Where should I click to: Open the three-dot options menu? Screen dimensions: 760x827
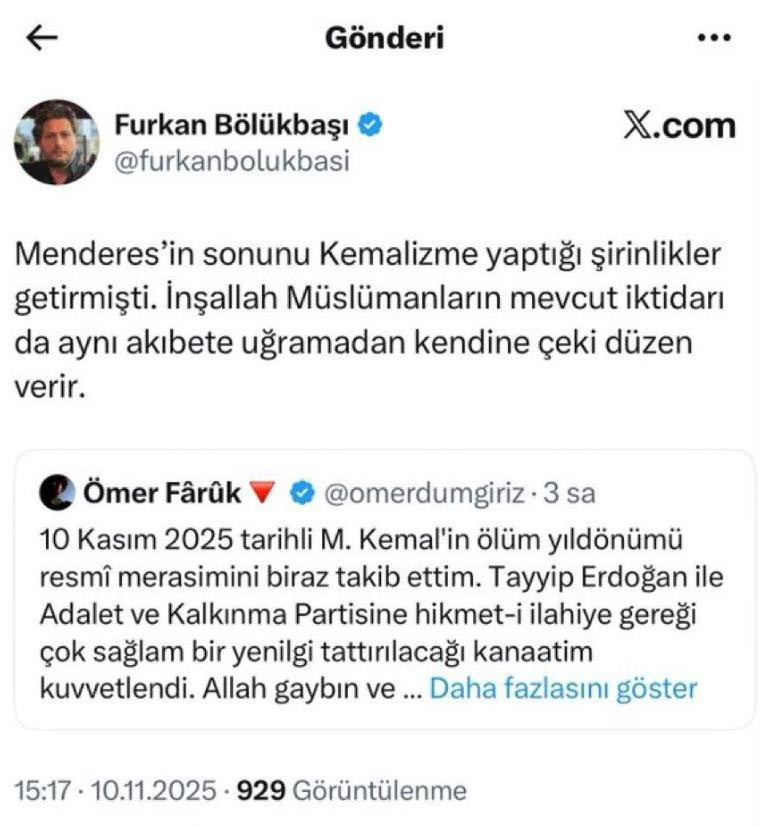coord(713,37)
